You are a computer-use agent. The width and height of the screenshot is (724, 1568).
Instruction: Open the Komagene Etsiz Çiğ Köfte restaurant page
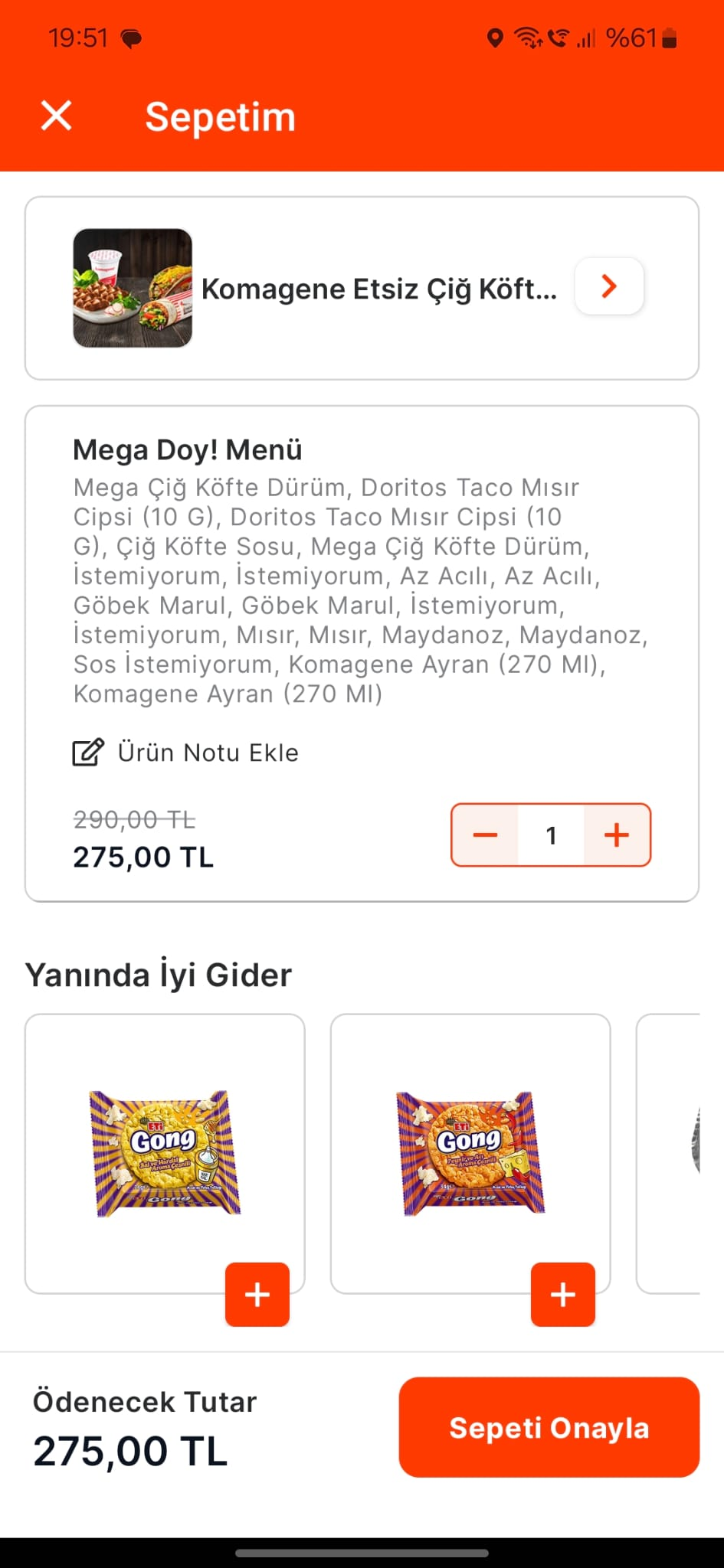[x=609, y=286]
